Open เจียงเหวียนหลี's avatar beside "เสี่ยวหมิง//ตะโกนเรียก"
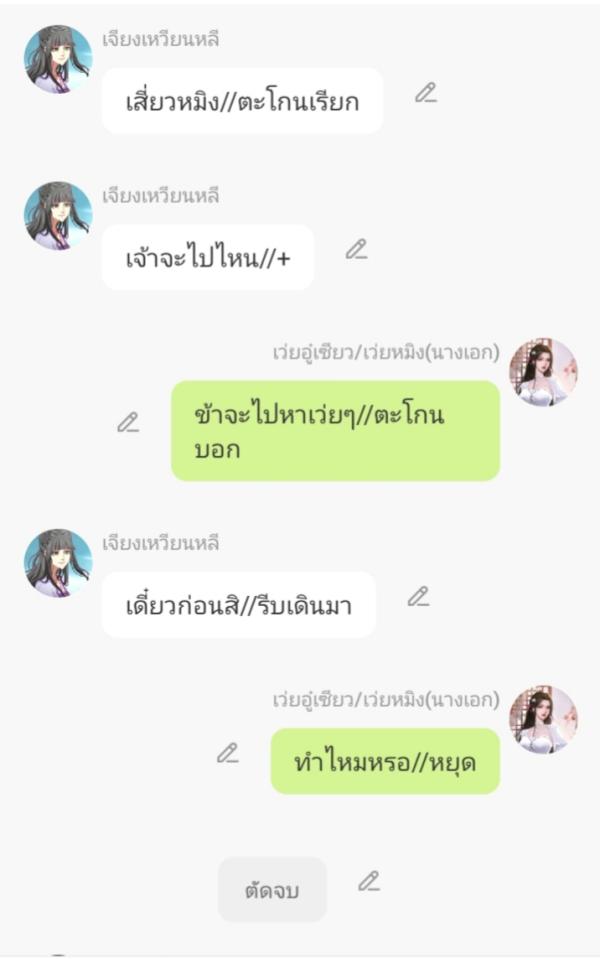The height and width of the screenshot is (959, 600). click(58, 59)
